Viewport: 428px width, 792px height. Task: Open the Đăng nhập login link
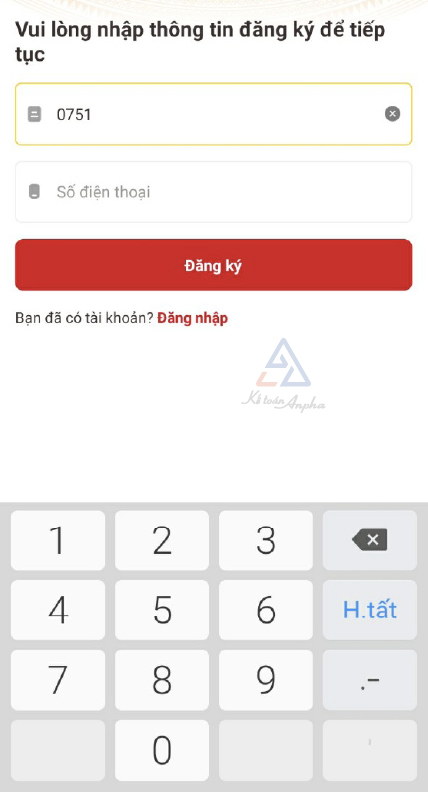coord(193,318)
